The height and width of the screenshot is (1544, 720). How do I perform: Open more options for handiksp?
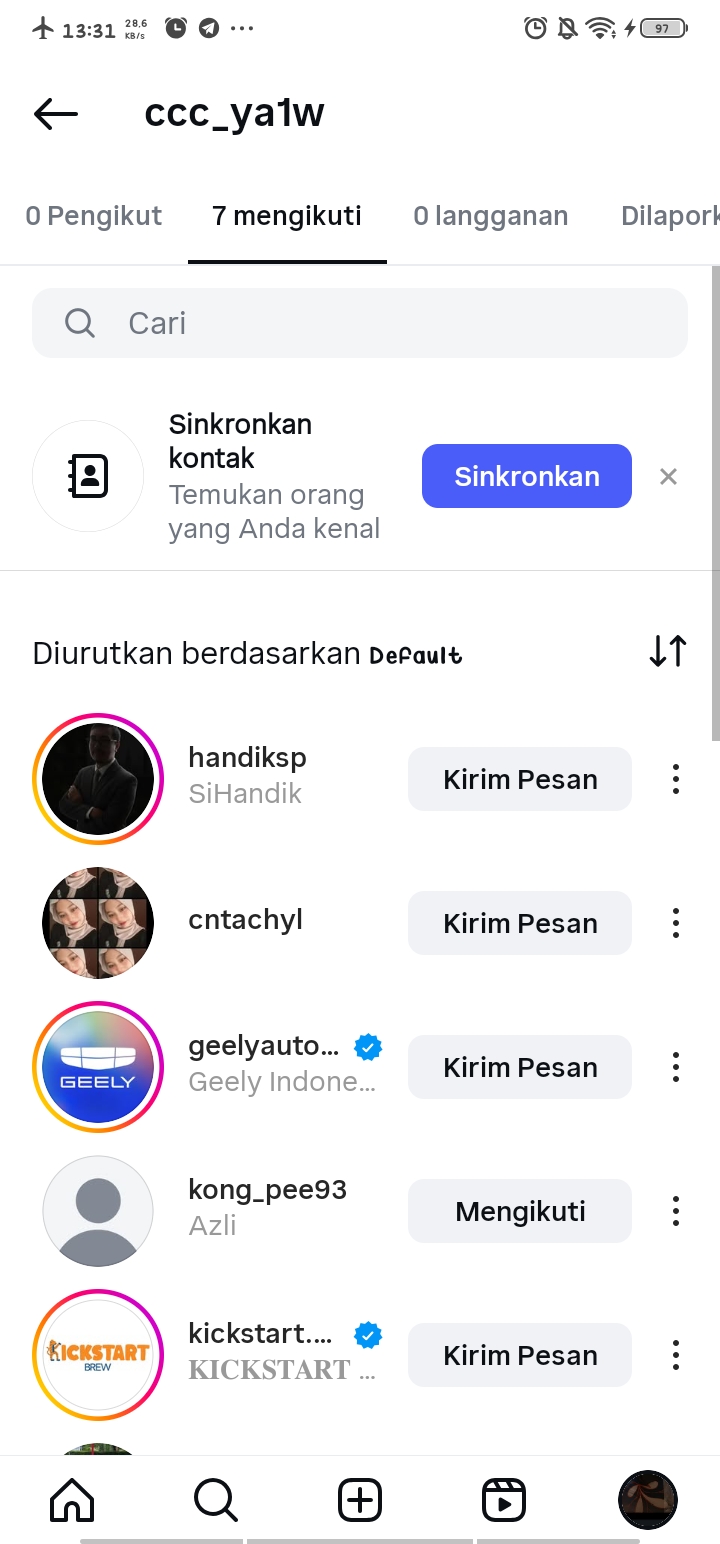[x=676, y=779]
